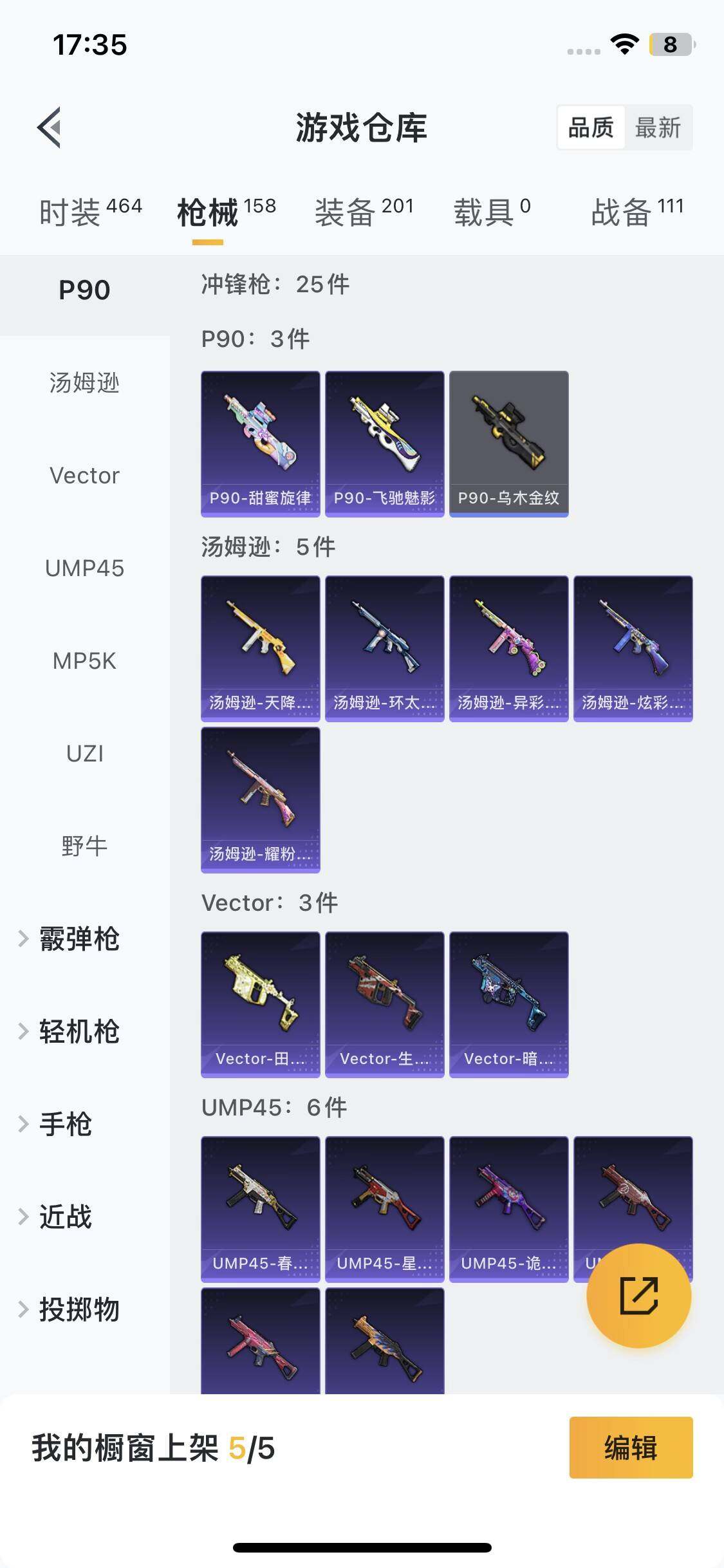Tap the yellow floating share button
This screenshot has height=1568, width=724.
639,1296
